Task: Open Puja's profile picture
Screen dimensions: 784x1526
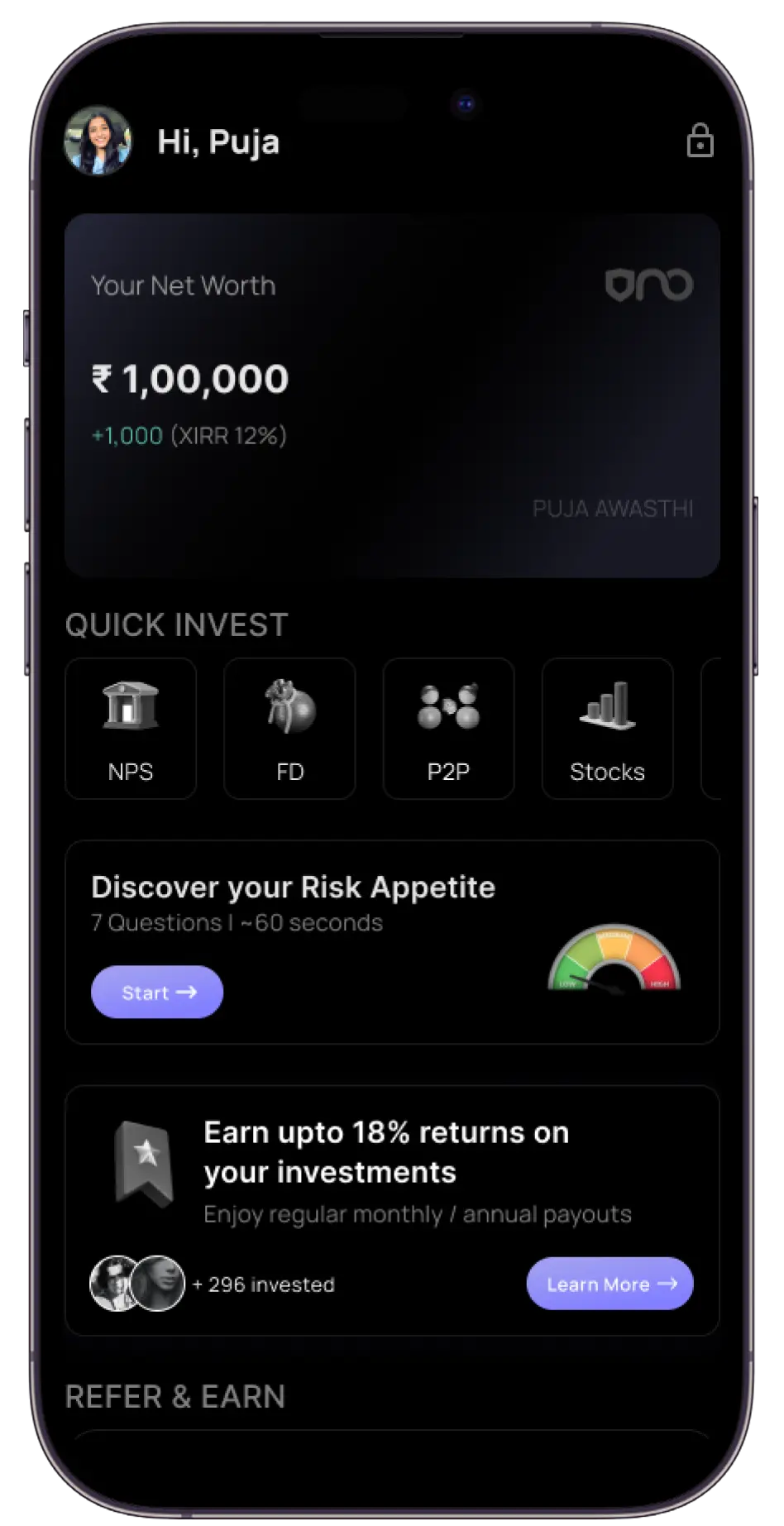Action: pyautogui.click(x=98, y=141)
